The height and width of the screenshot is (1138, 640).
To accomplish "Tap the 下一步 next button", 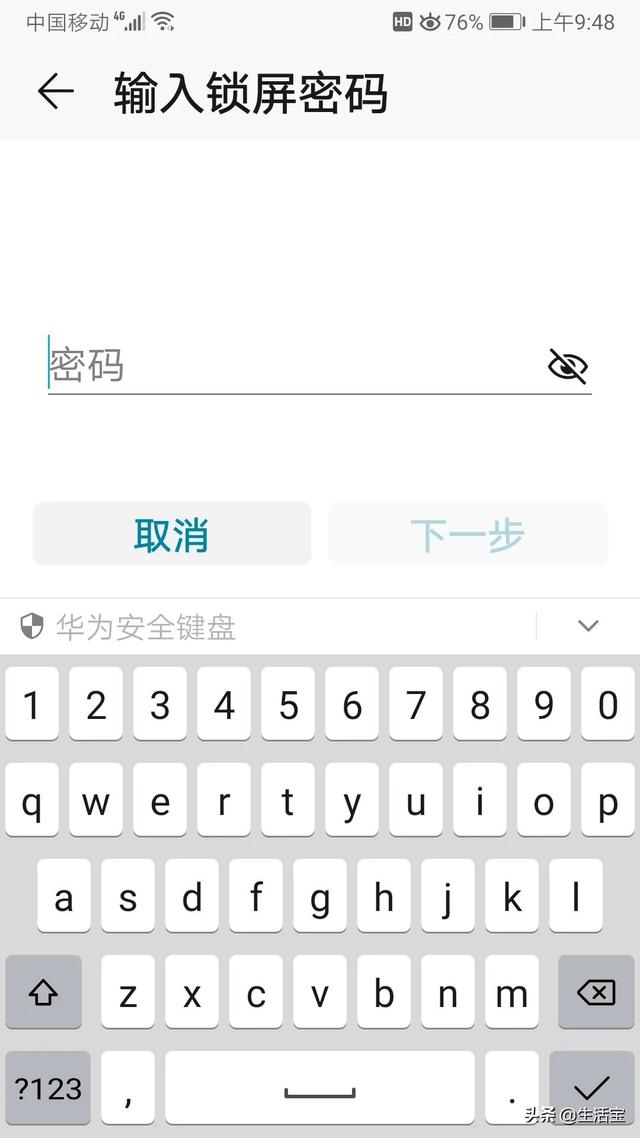I will pos(467,534).
